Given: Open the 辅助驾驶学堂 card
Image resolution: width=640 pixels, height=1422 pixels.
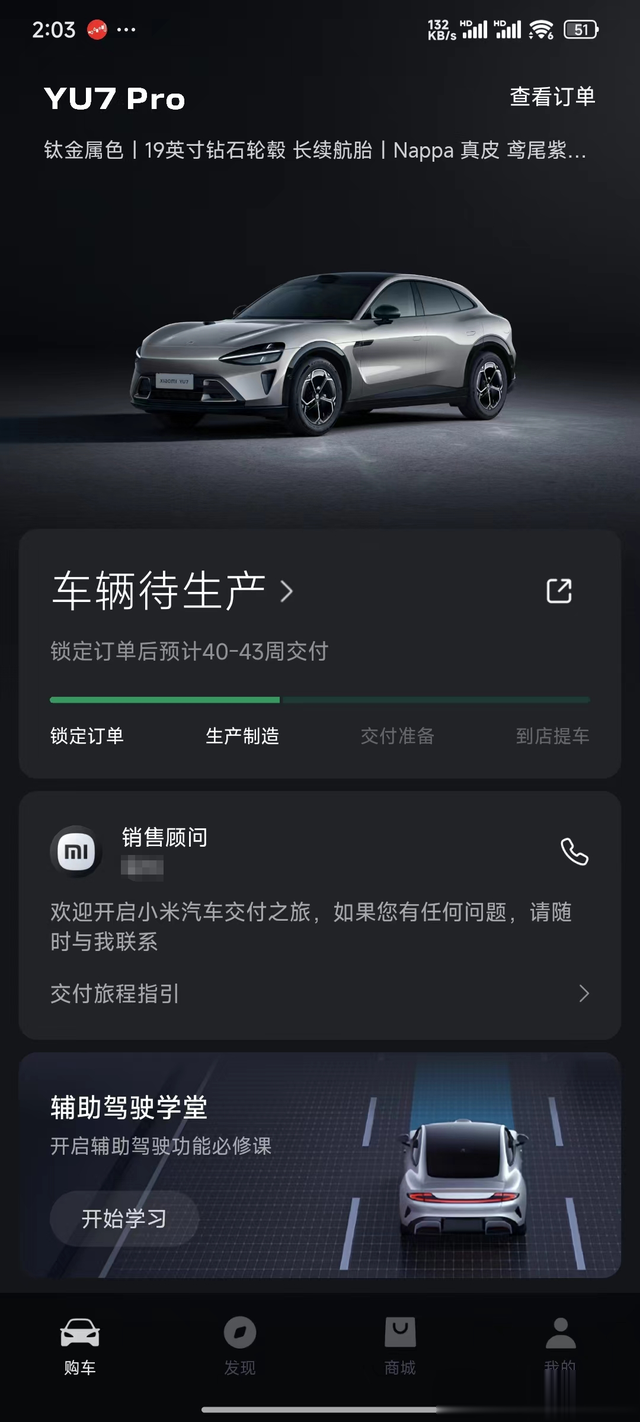Looking at the screenshot, I should (x=319, y=1130).
